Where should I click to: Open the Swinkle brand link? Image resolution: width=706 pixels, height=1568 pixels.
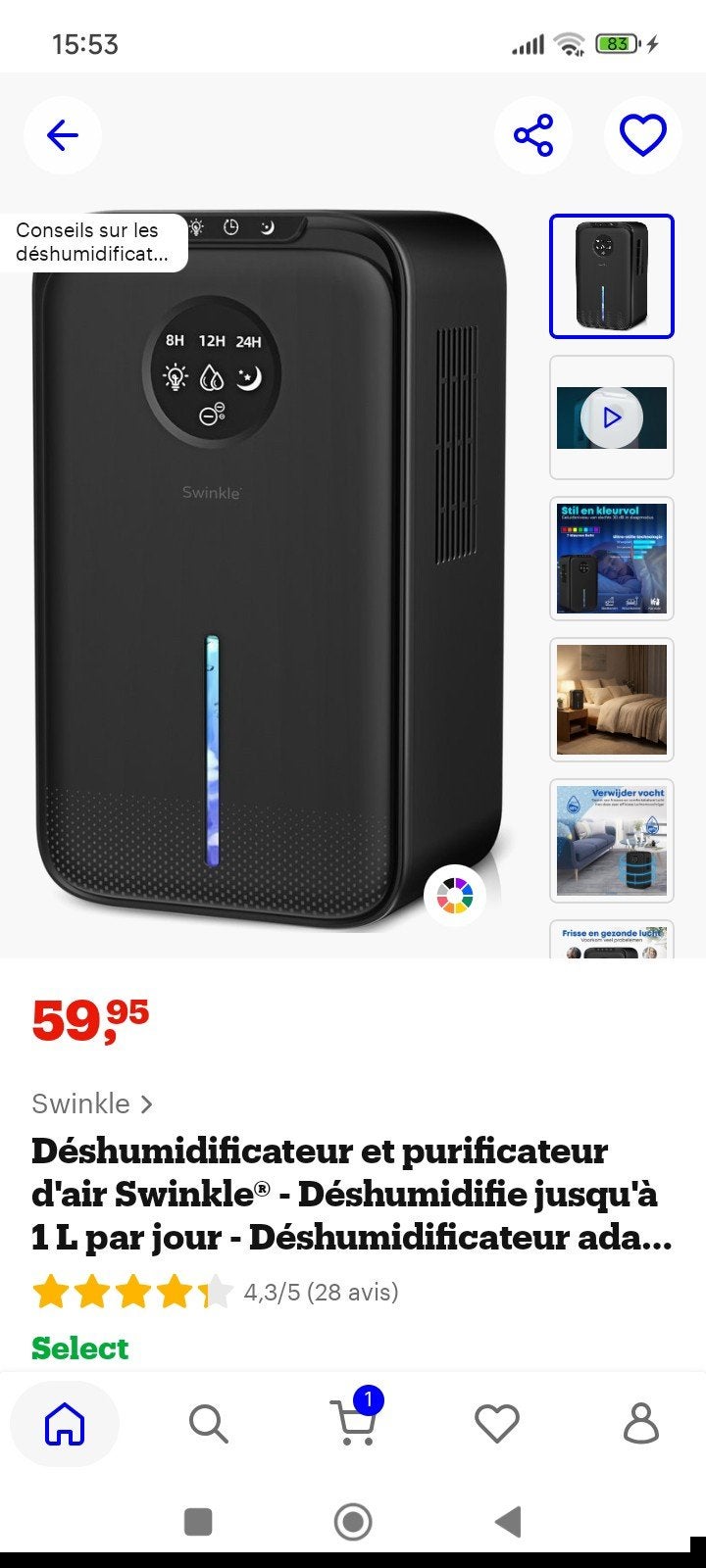(x=92, y=1103)
